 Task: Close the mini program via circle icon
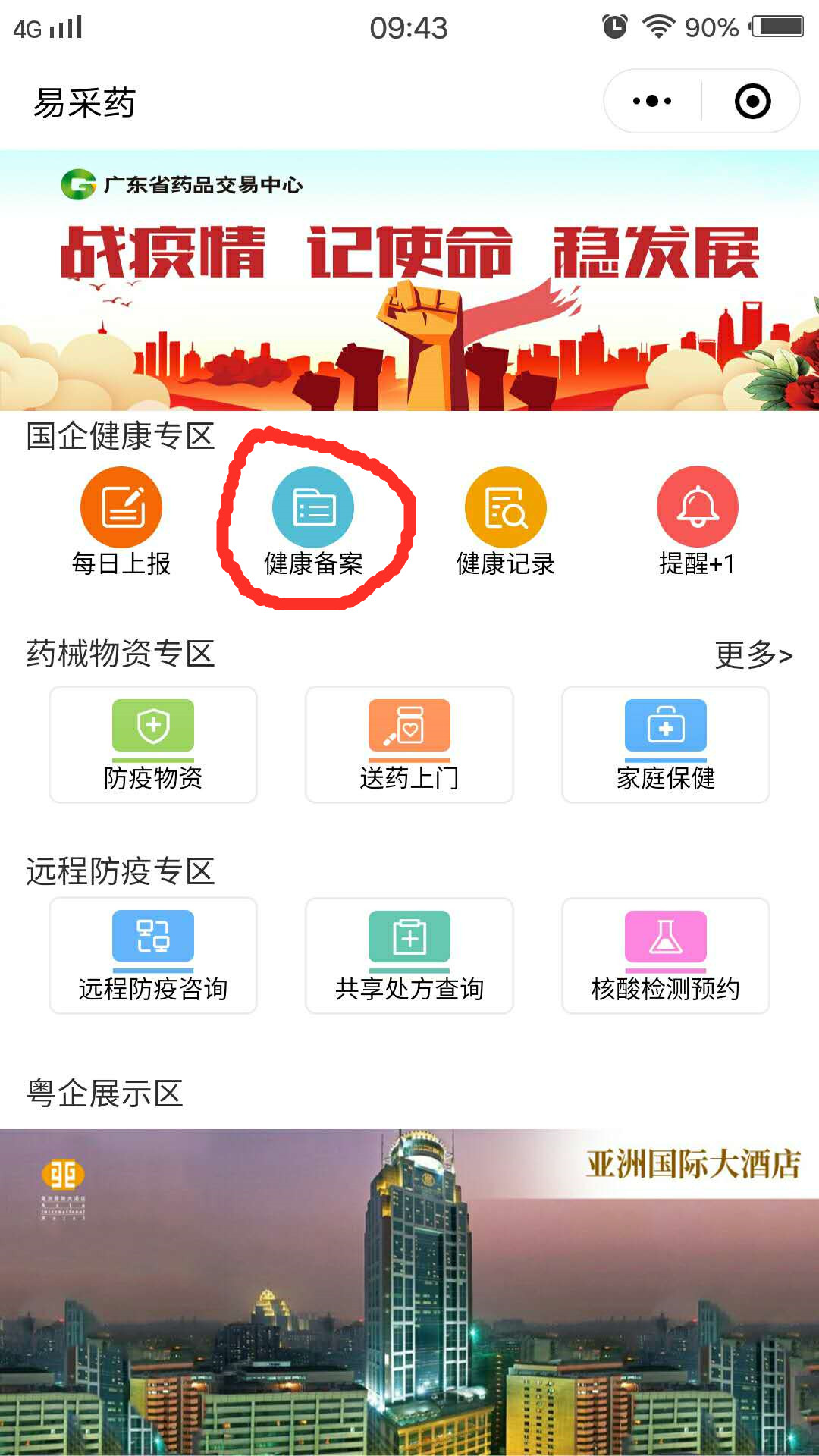coord(752,101)
